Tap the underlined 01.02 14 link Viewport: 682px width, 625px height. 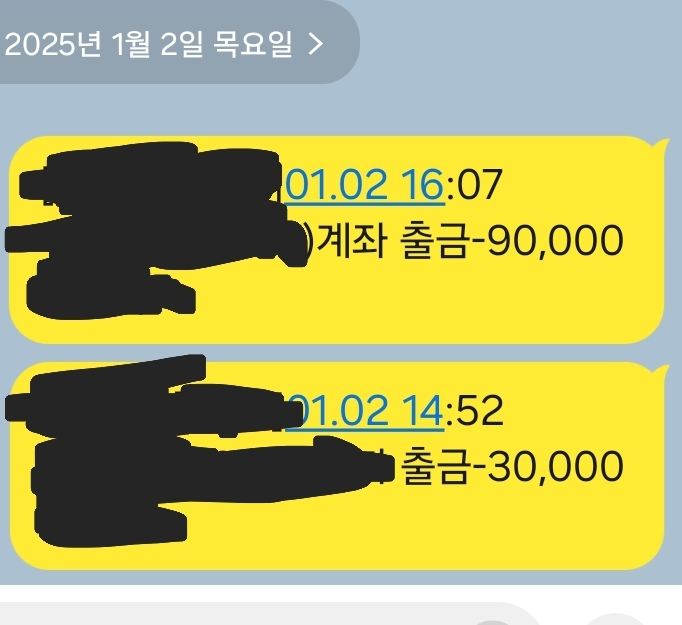368,410
